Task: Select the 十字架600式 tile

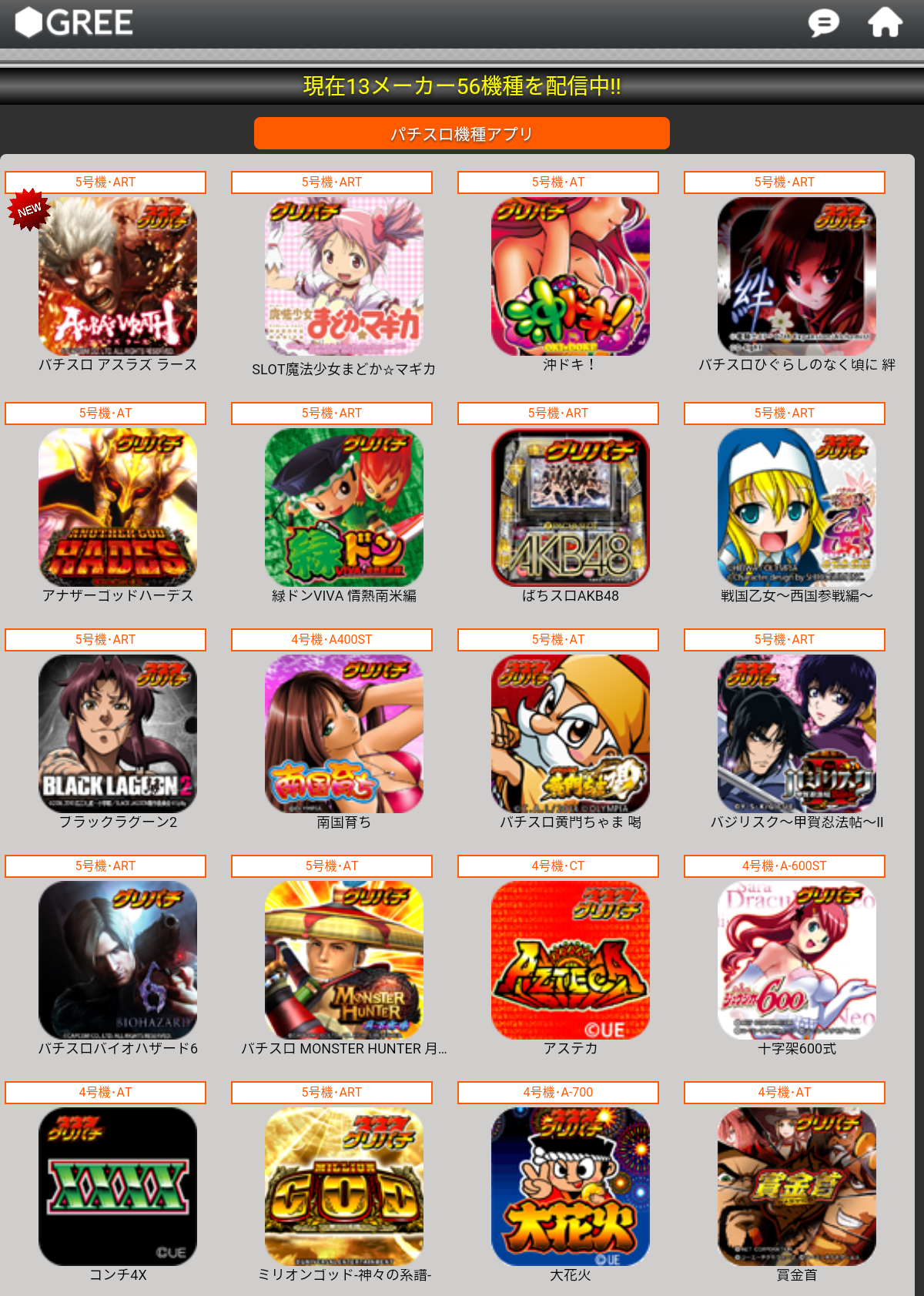Action: pyautogui.click(x=796, y=959)
